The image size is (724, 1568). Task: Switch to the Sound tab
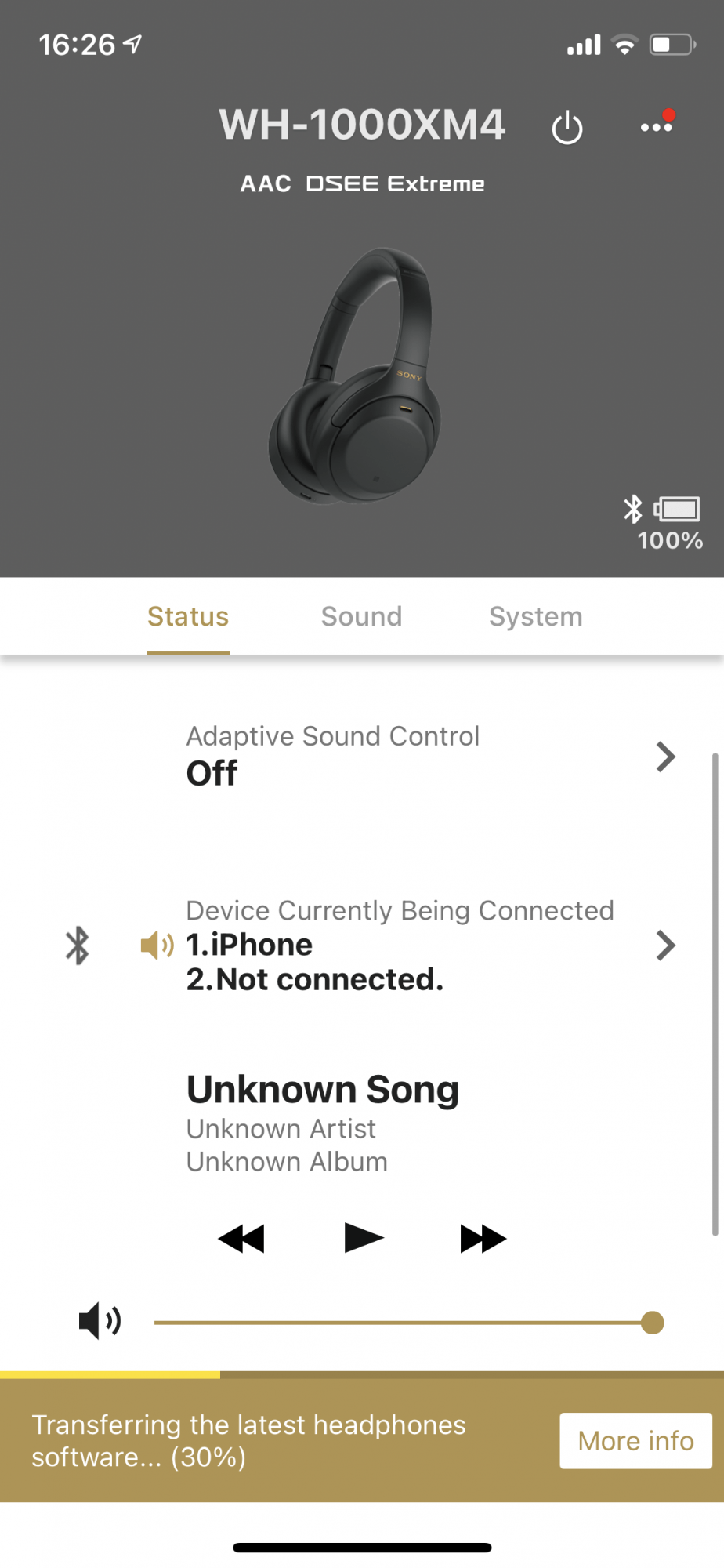(x=361, y=617)
